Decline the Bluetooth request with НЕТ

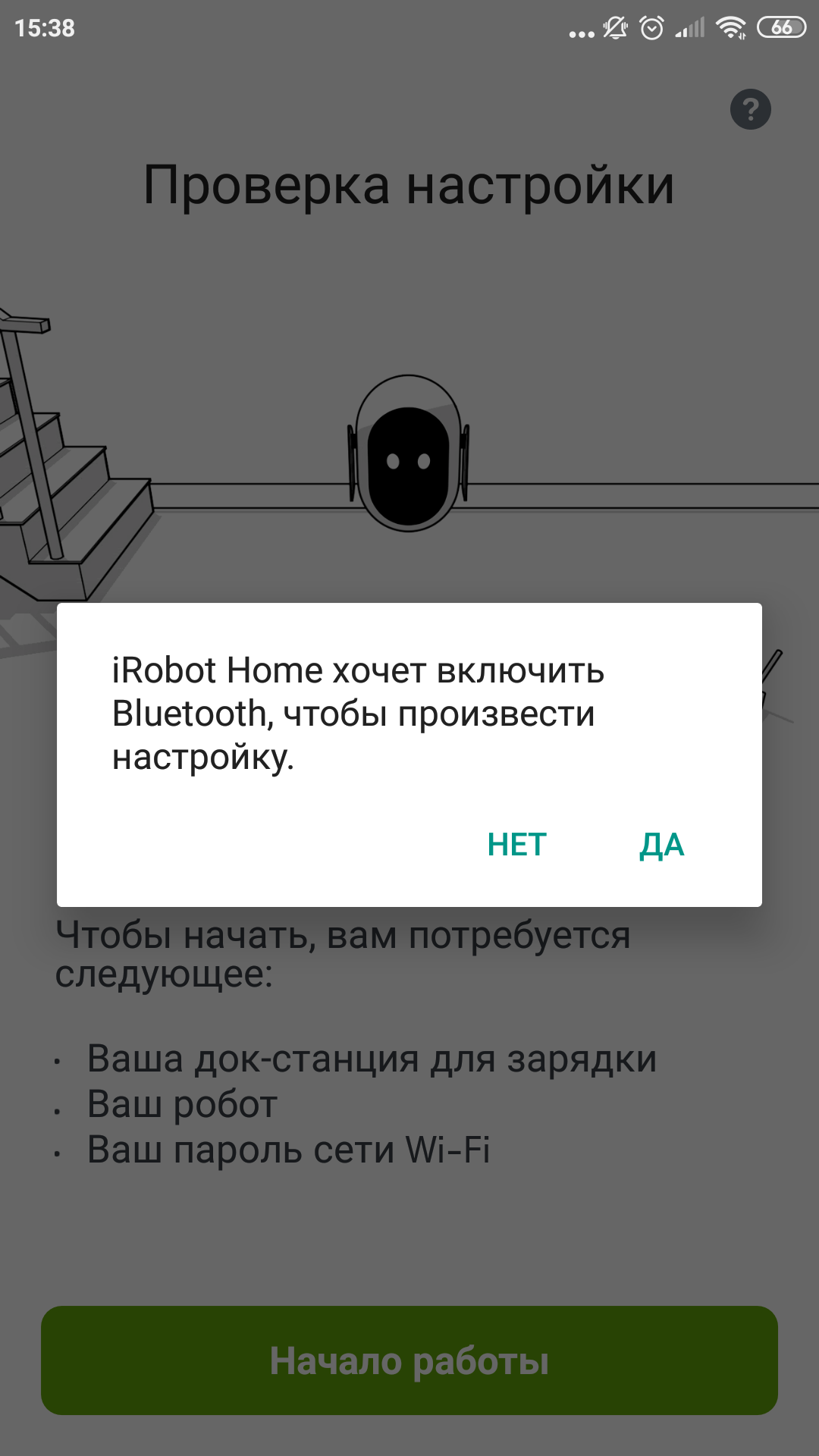click(x=516, y=845)
